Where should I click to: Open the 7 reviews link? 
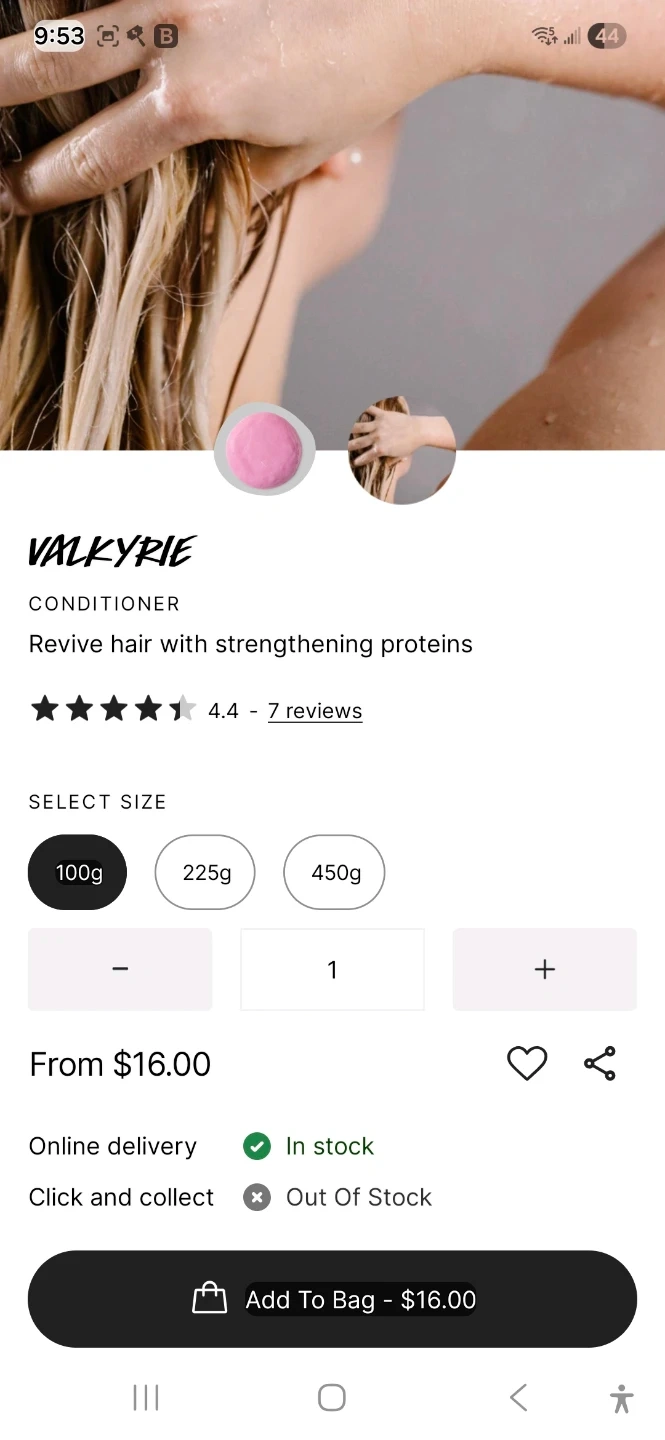(x=315, y=711)
